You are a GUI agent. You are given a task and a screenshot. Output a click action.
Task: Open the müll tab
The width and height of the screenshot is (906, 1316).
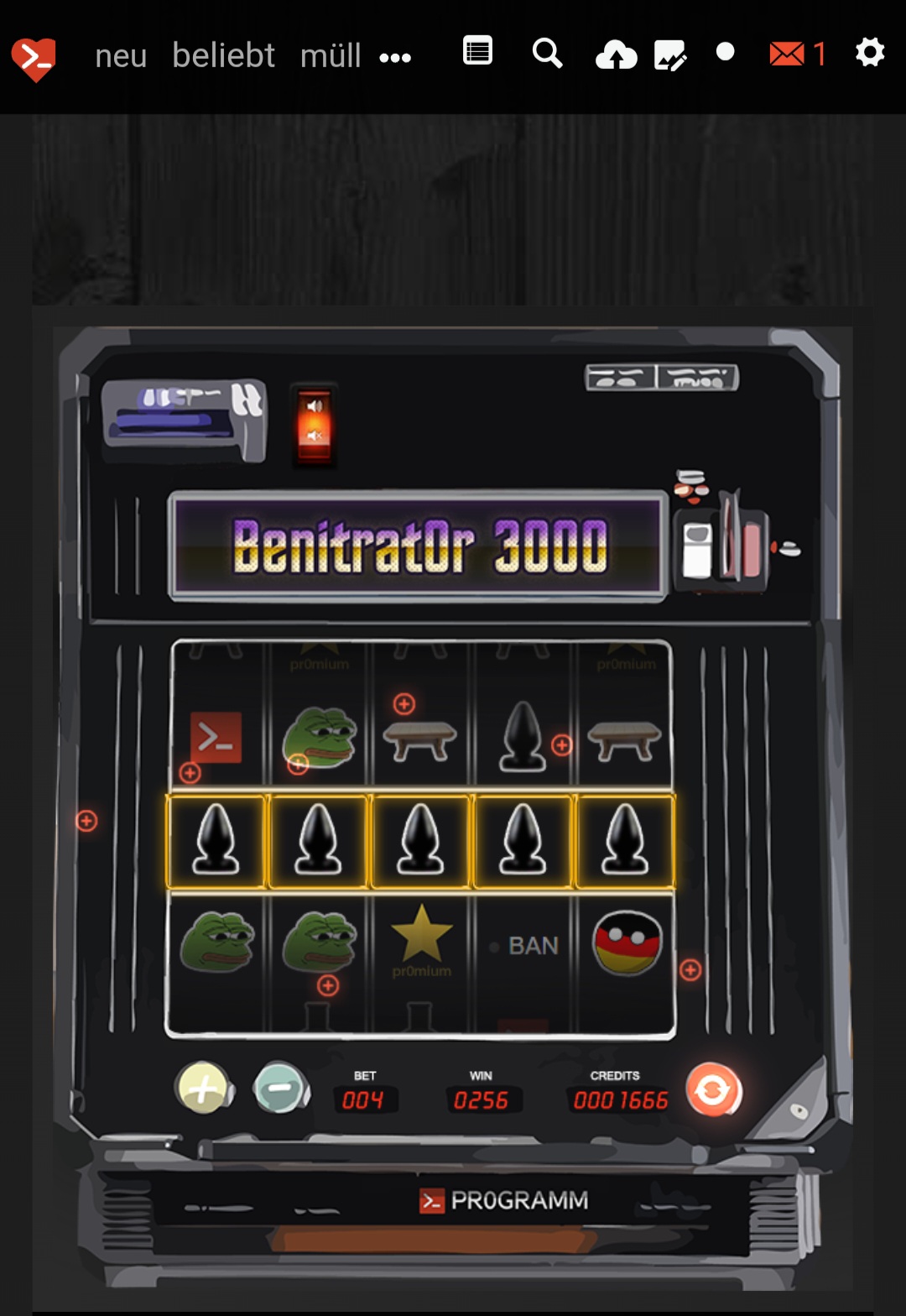331,56
